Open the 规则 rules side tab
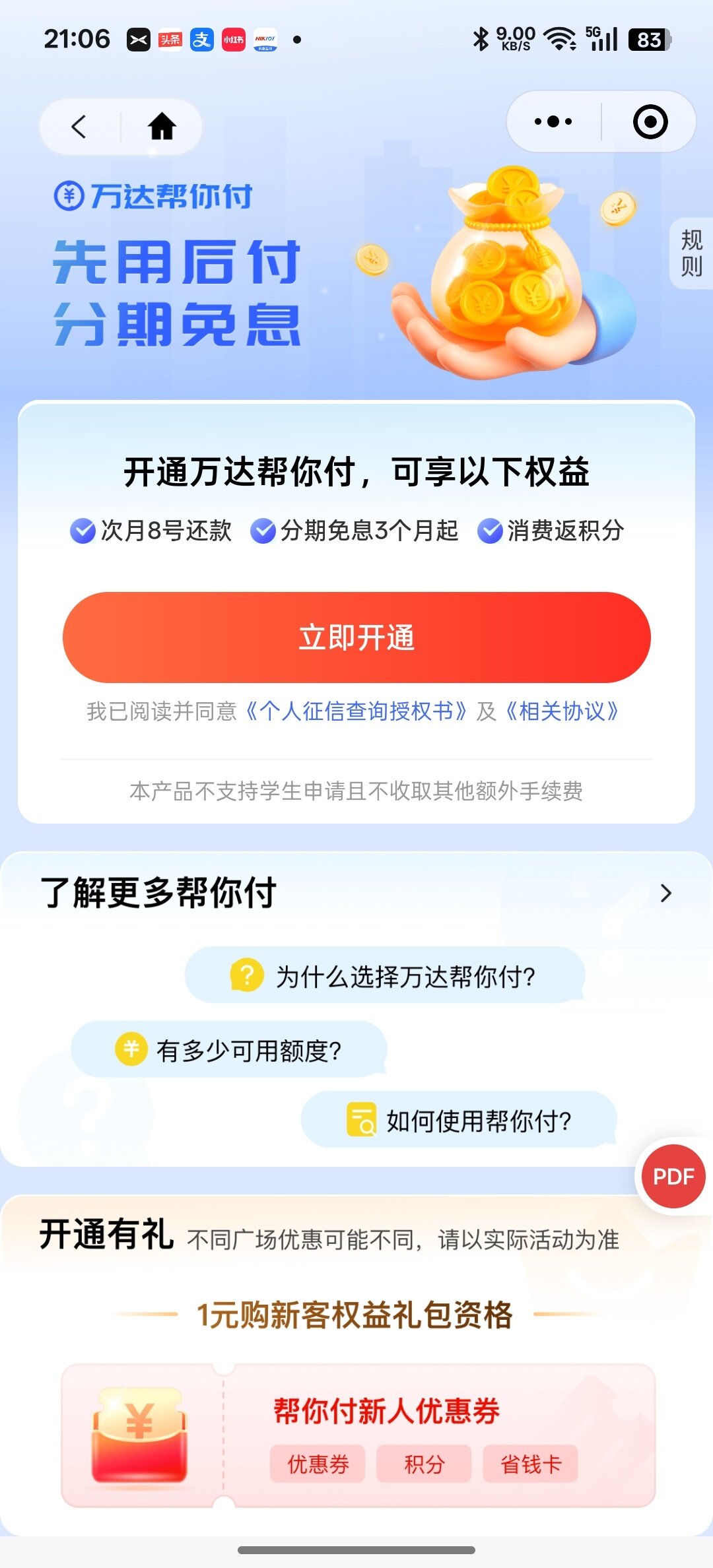The width and height of the screenshot is (713, 1568). (x=691, y=253)
